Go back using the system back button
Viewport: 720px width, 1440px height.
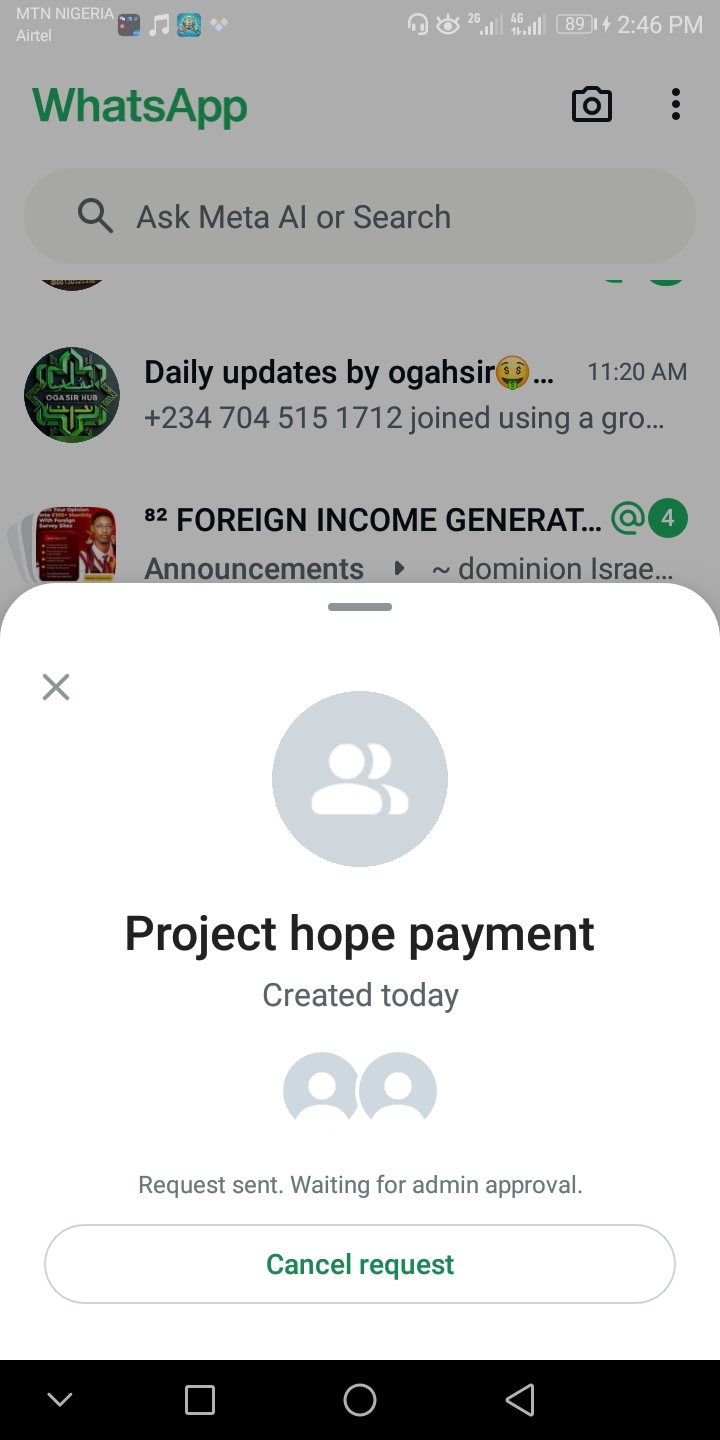click(x=519, y=1400)
